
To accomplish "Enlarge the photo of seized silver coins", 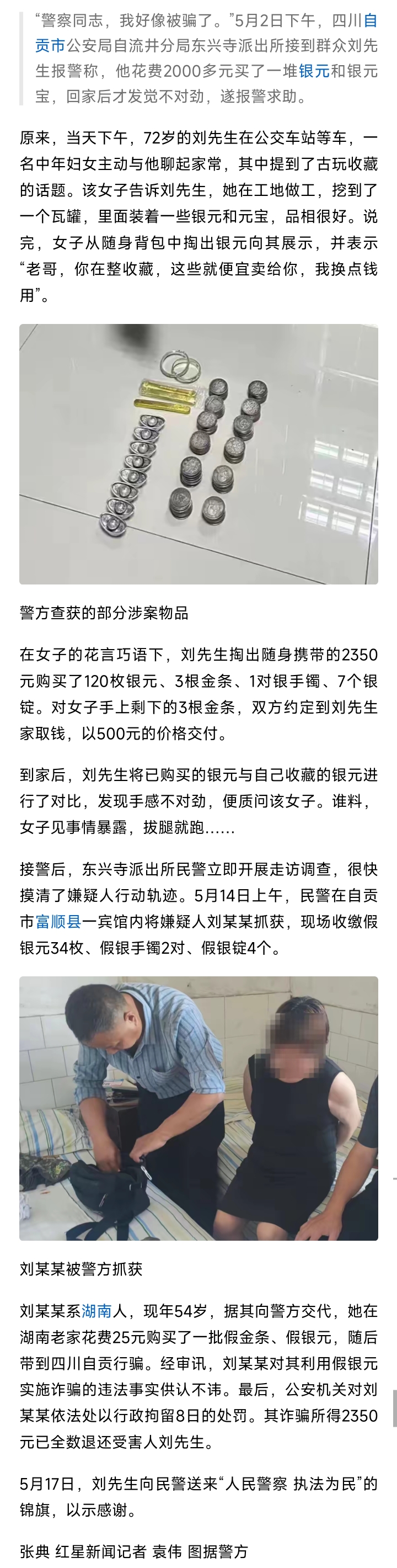I will tap(198, 454).
